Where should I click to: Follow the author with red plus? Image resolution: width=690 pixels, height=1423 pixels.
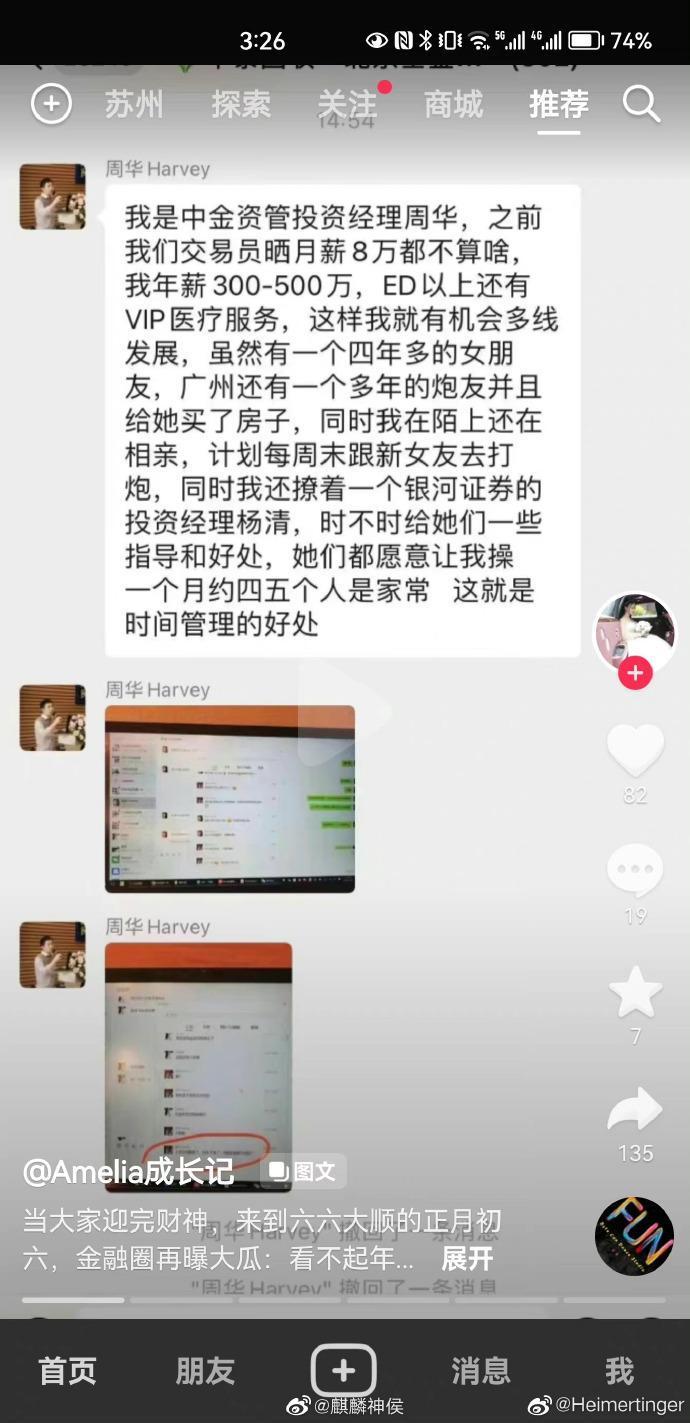point(635,673)
